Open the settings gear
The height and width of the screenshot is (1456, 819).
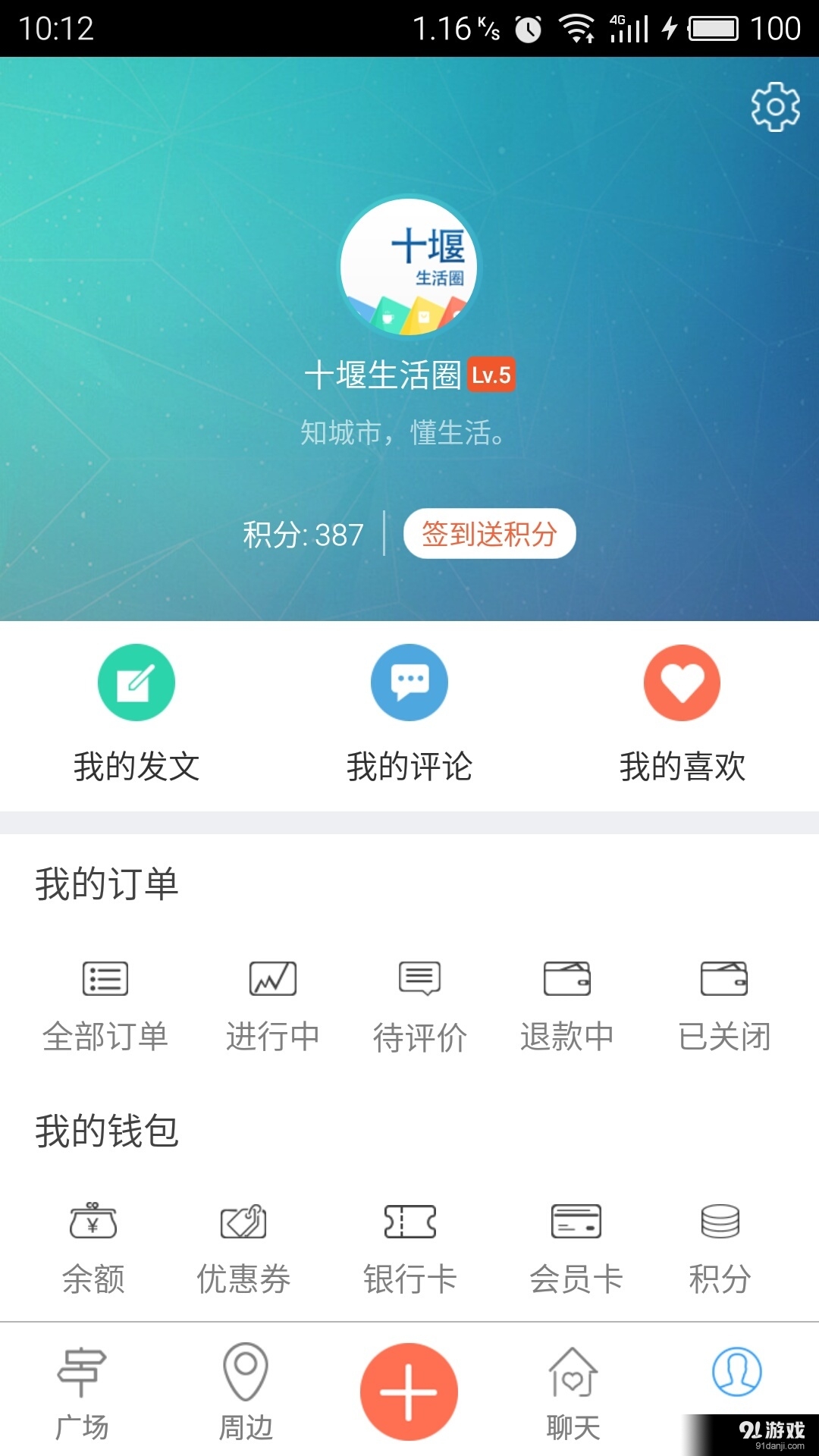tap(775, 107)
